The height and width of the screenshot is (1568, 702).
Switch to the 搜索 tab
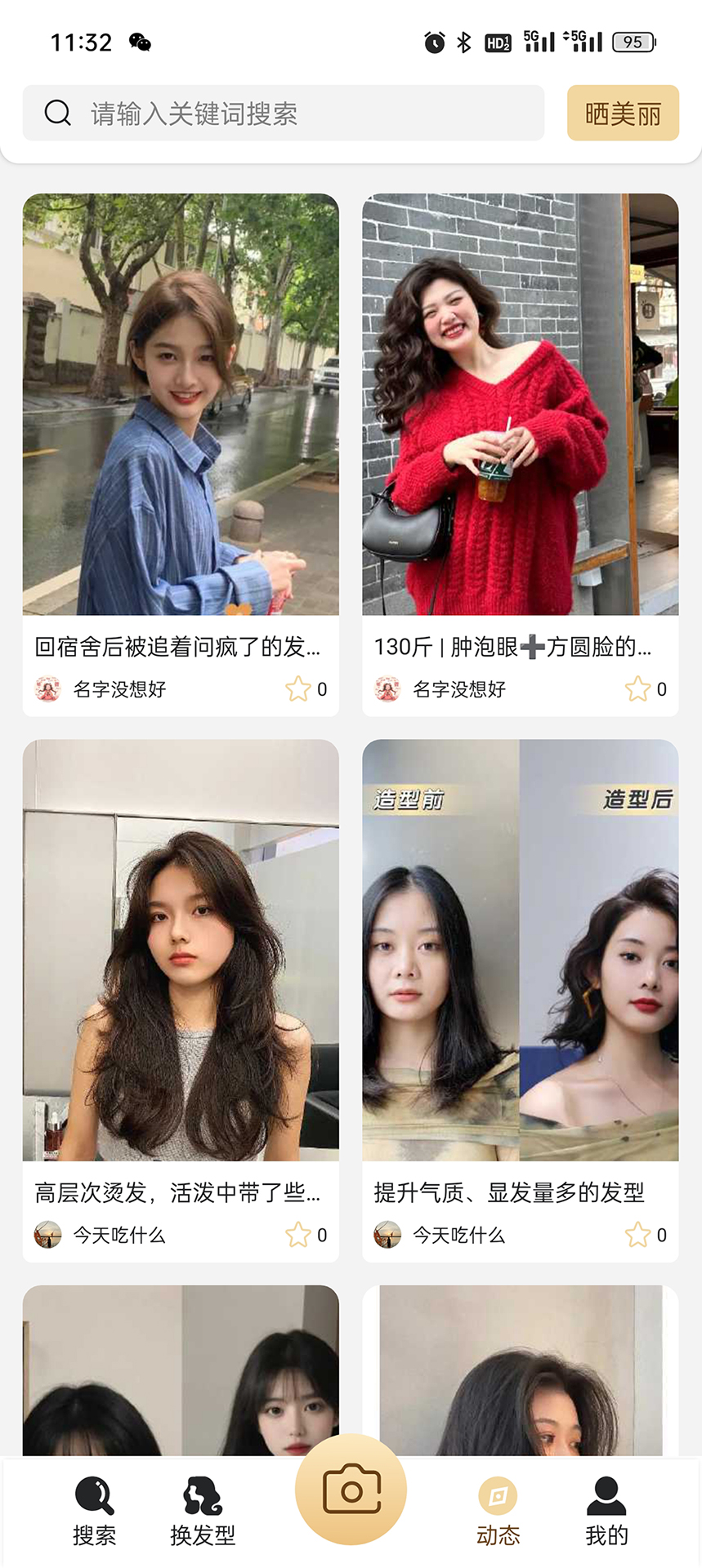click(94, 1511)
